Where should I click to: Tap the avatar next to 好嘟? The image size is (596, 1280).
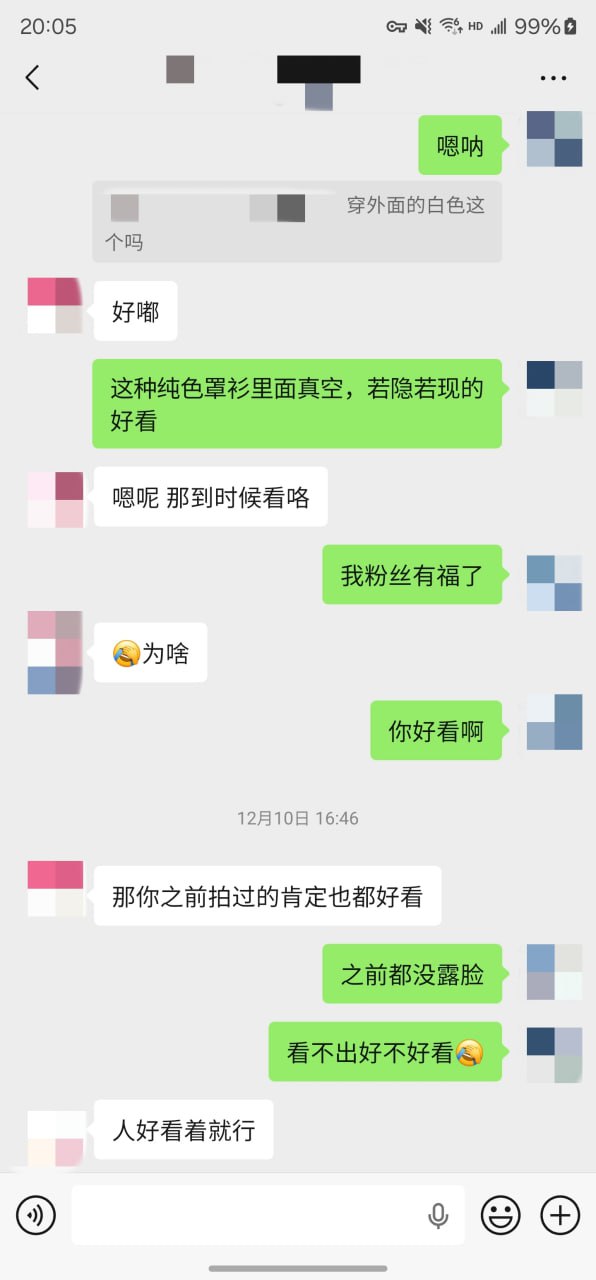coord(55,306)
